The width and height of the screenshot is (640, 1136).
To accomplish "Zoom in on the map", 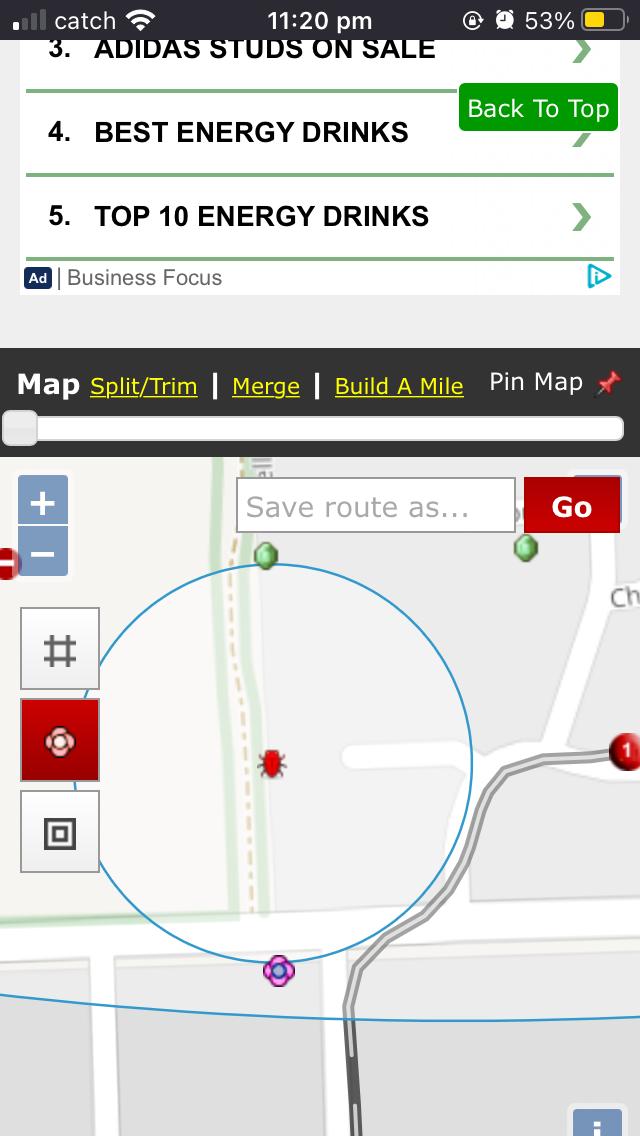I will tap(43, 501).
